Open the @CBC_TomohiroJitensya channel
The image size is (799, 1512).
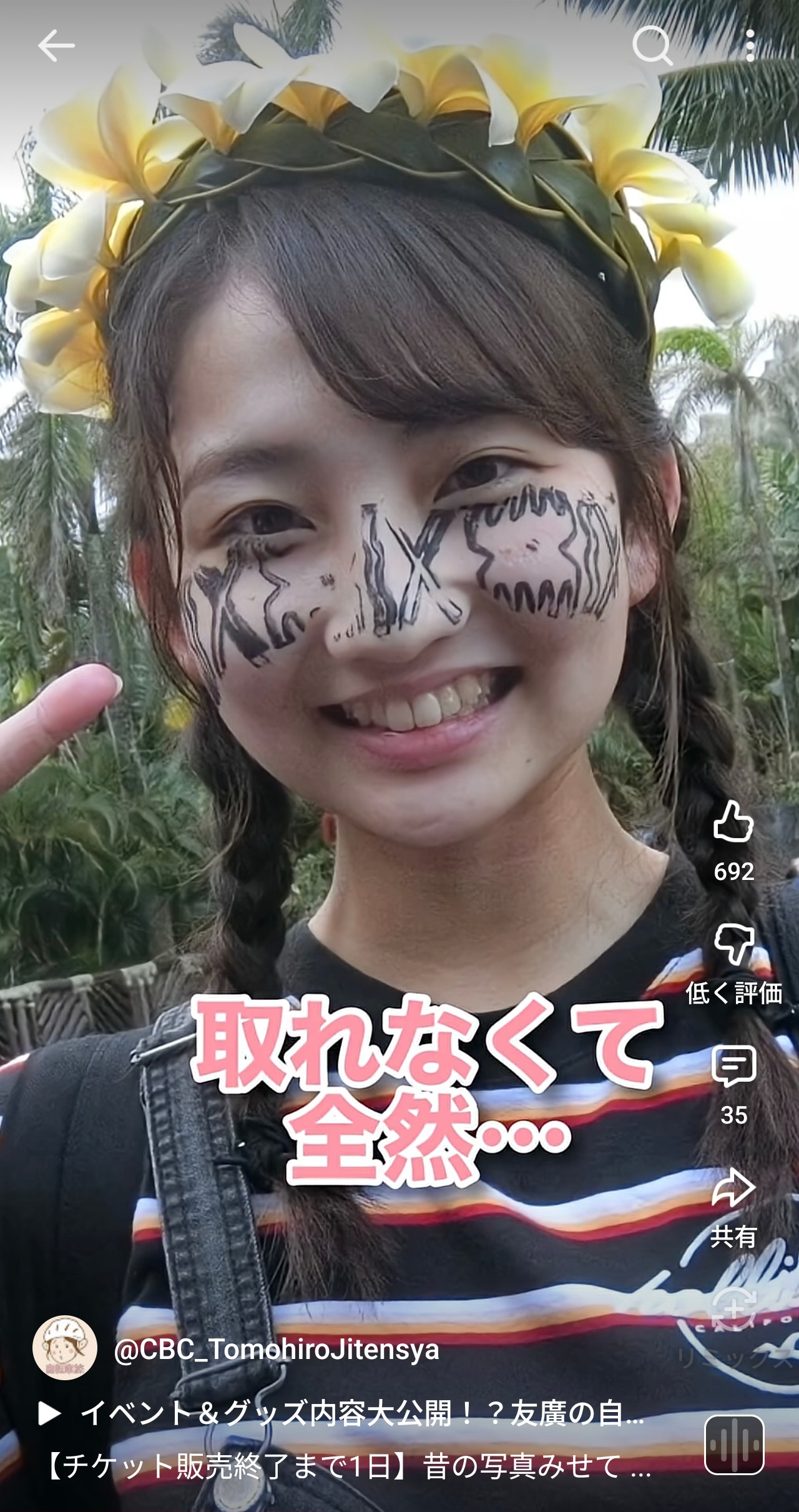point(277,1350)
